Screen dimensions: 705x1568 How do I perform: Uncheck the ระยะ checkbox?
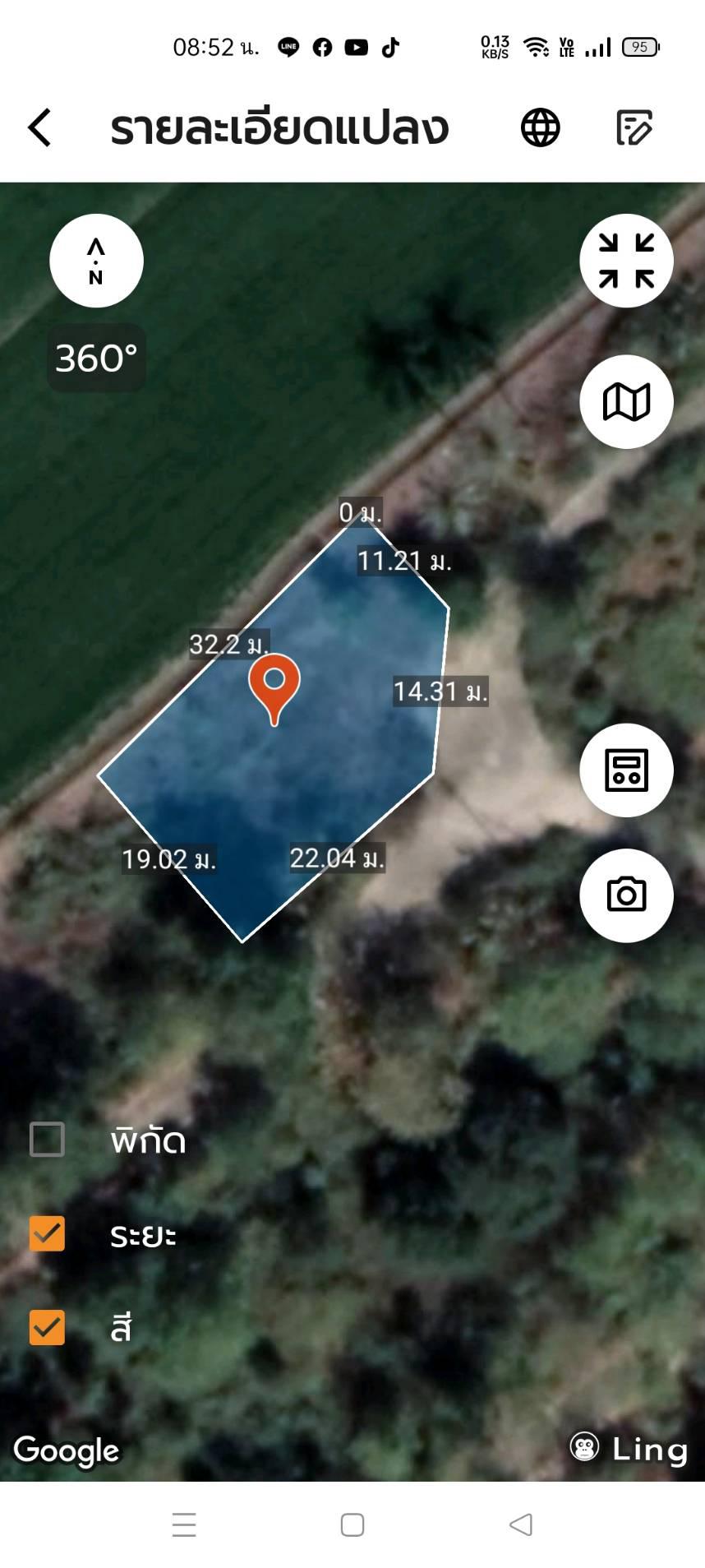(x=47, y=1233)
